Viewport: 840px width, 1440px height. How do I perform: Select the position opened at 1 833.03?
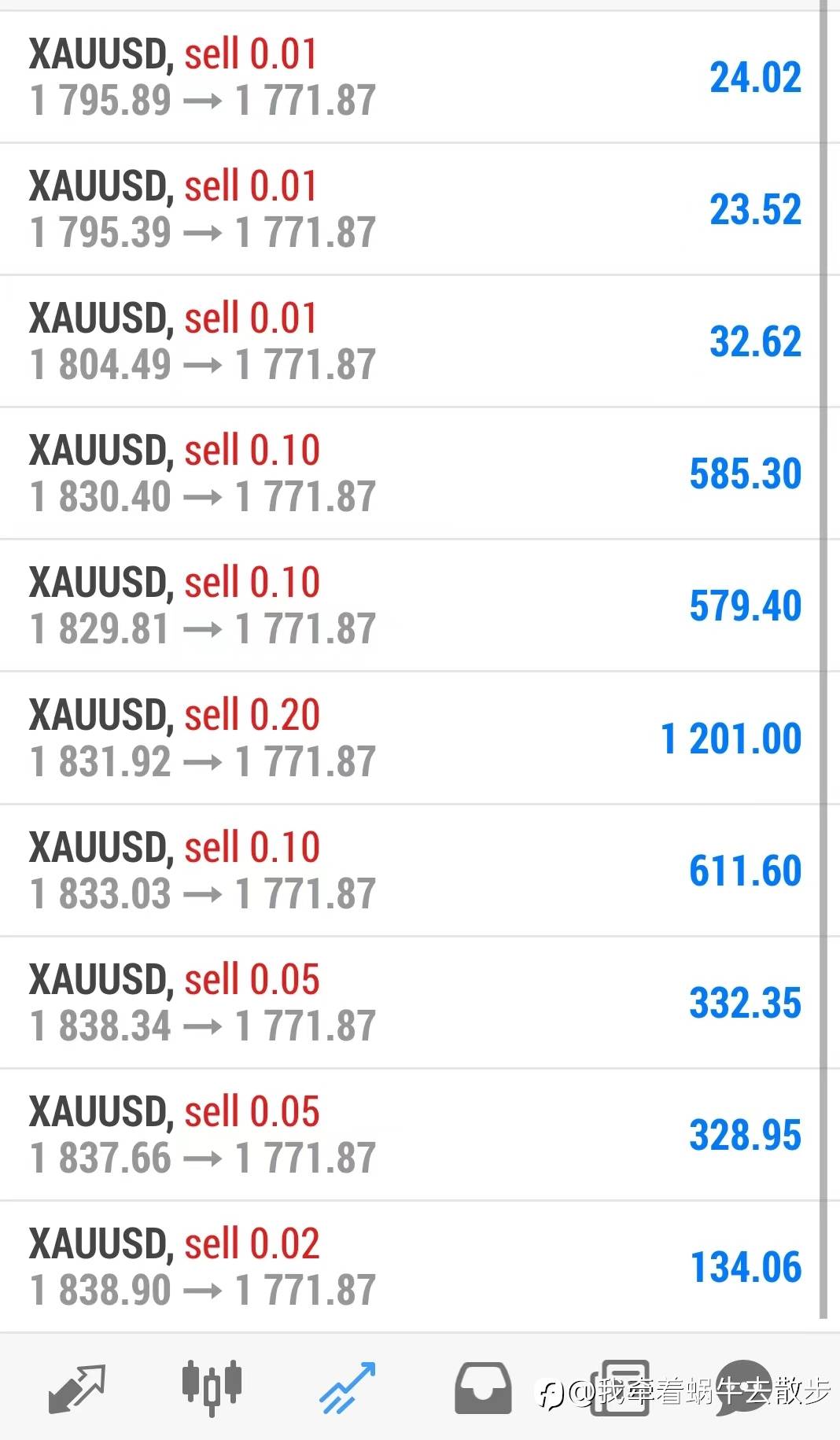(x=409, y=870)
